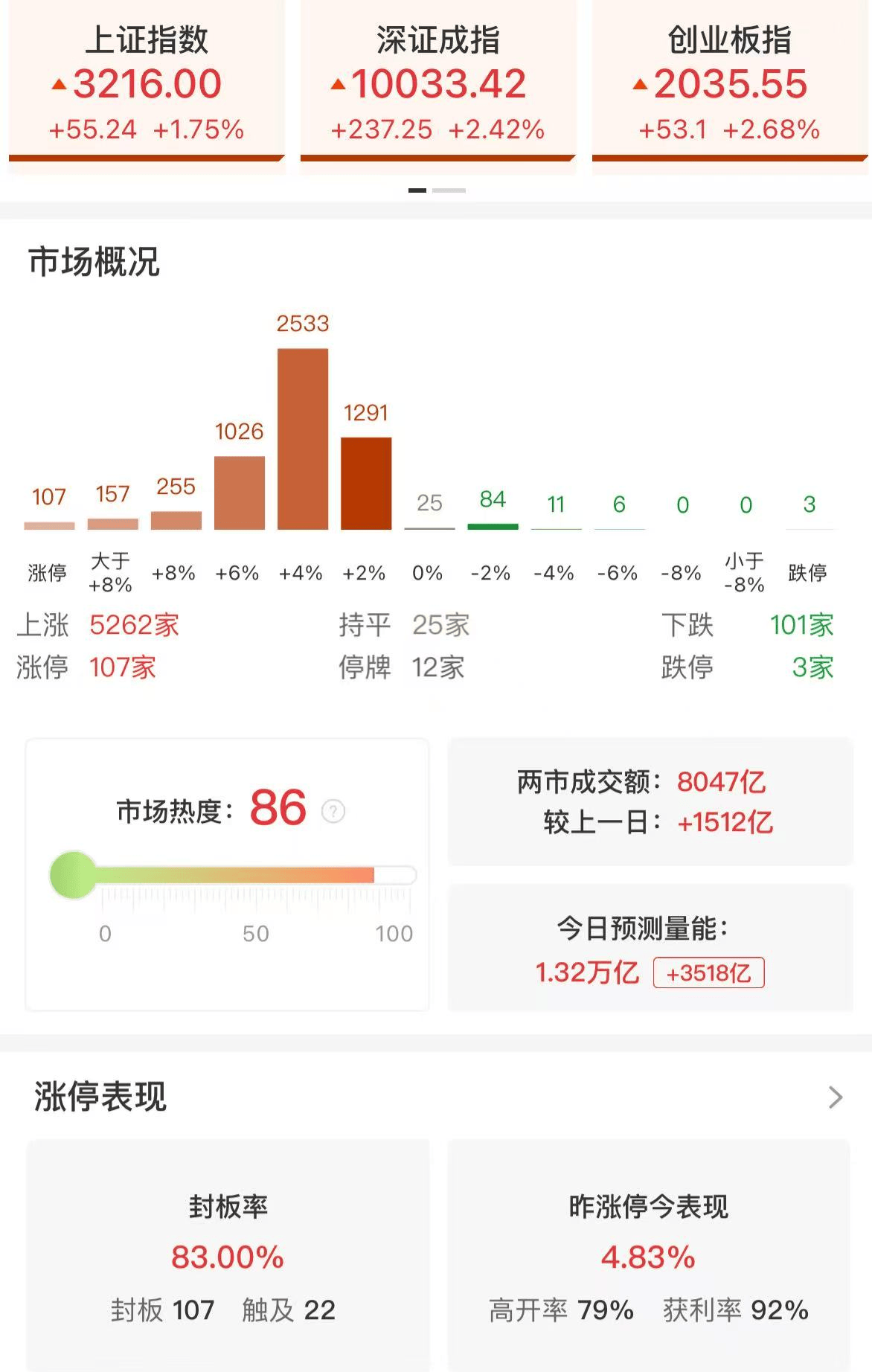Click the green -2% bar showing 84

492,527
